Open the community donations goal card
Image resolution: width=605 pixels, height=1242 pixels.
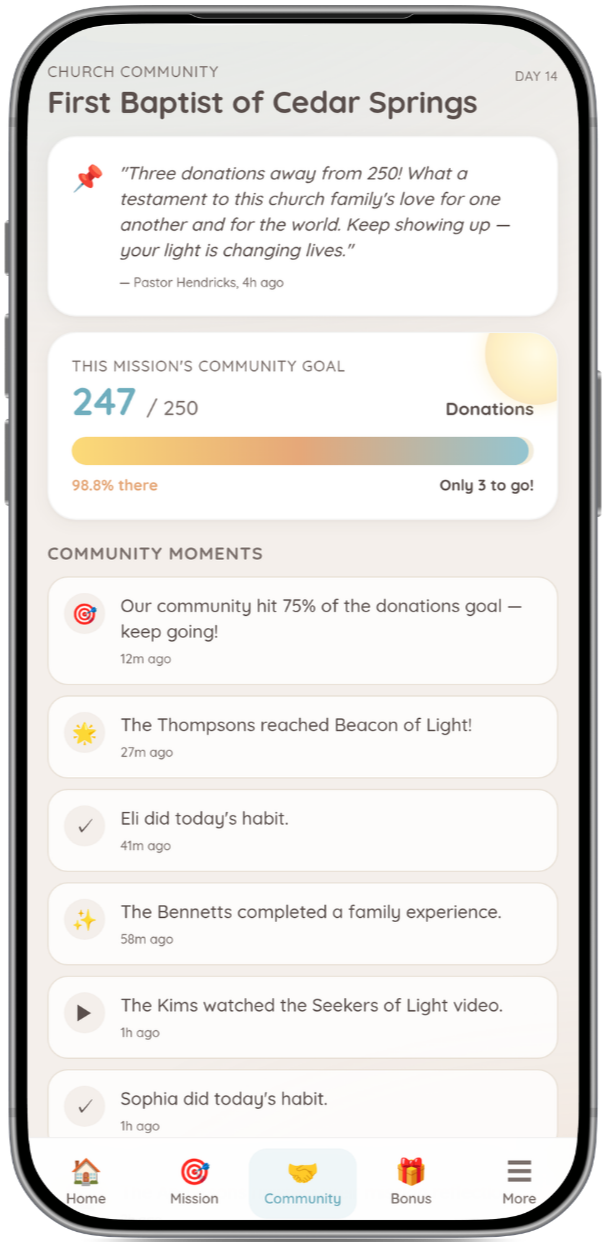(x=302, y=426)
